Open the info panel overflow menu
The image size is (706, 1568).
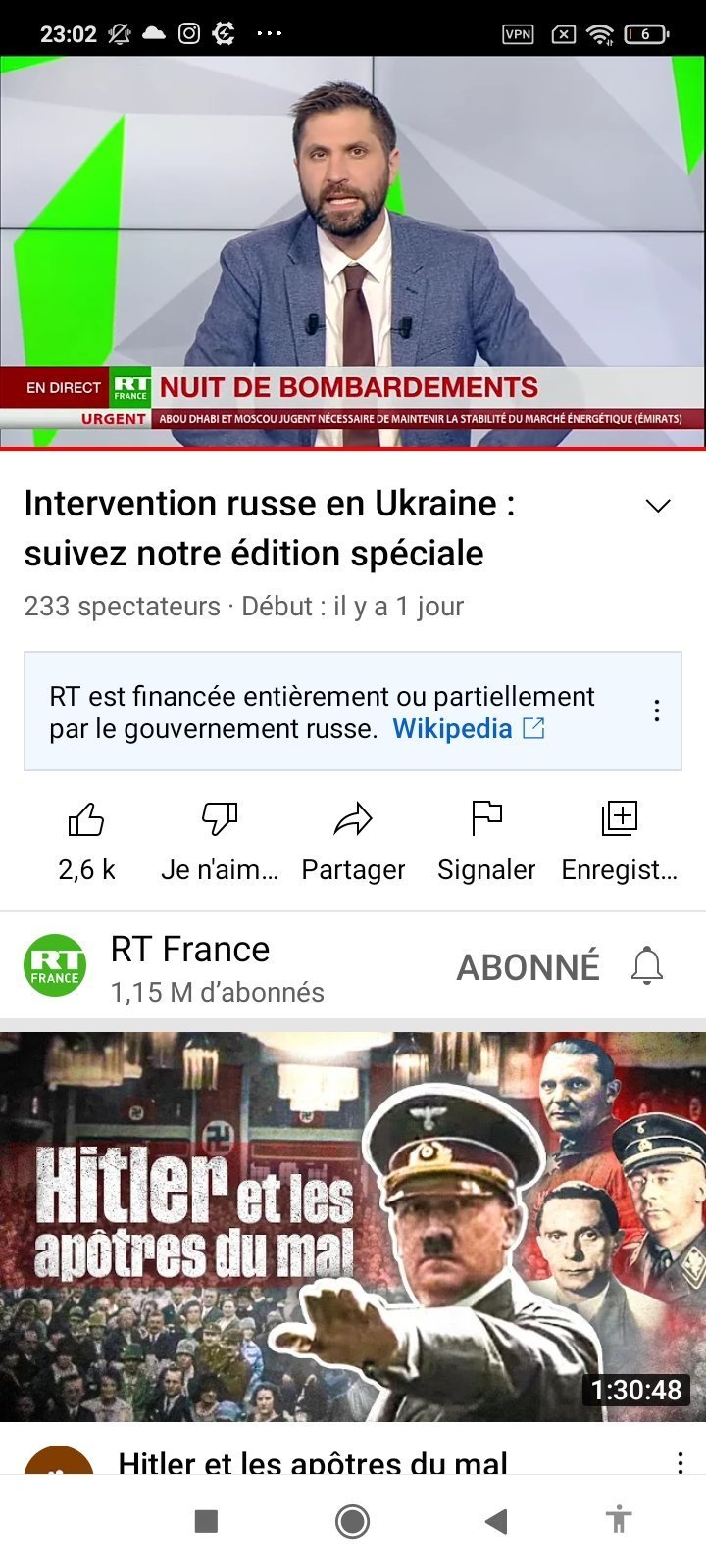pos(657,711)
